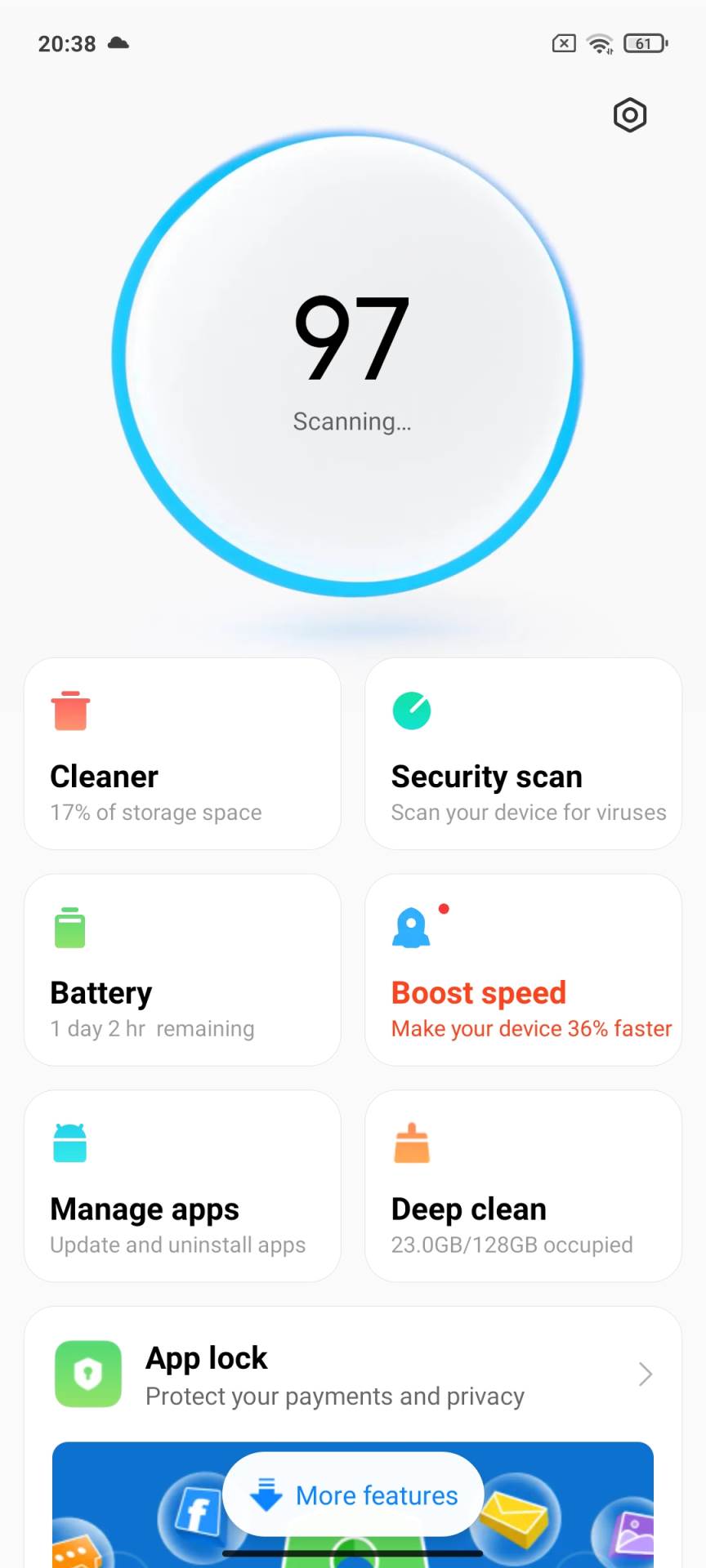
Task: Tap the cloud icon next to the clock
Action: point(118,43)
